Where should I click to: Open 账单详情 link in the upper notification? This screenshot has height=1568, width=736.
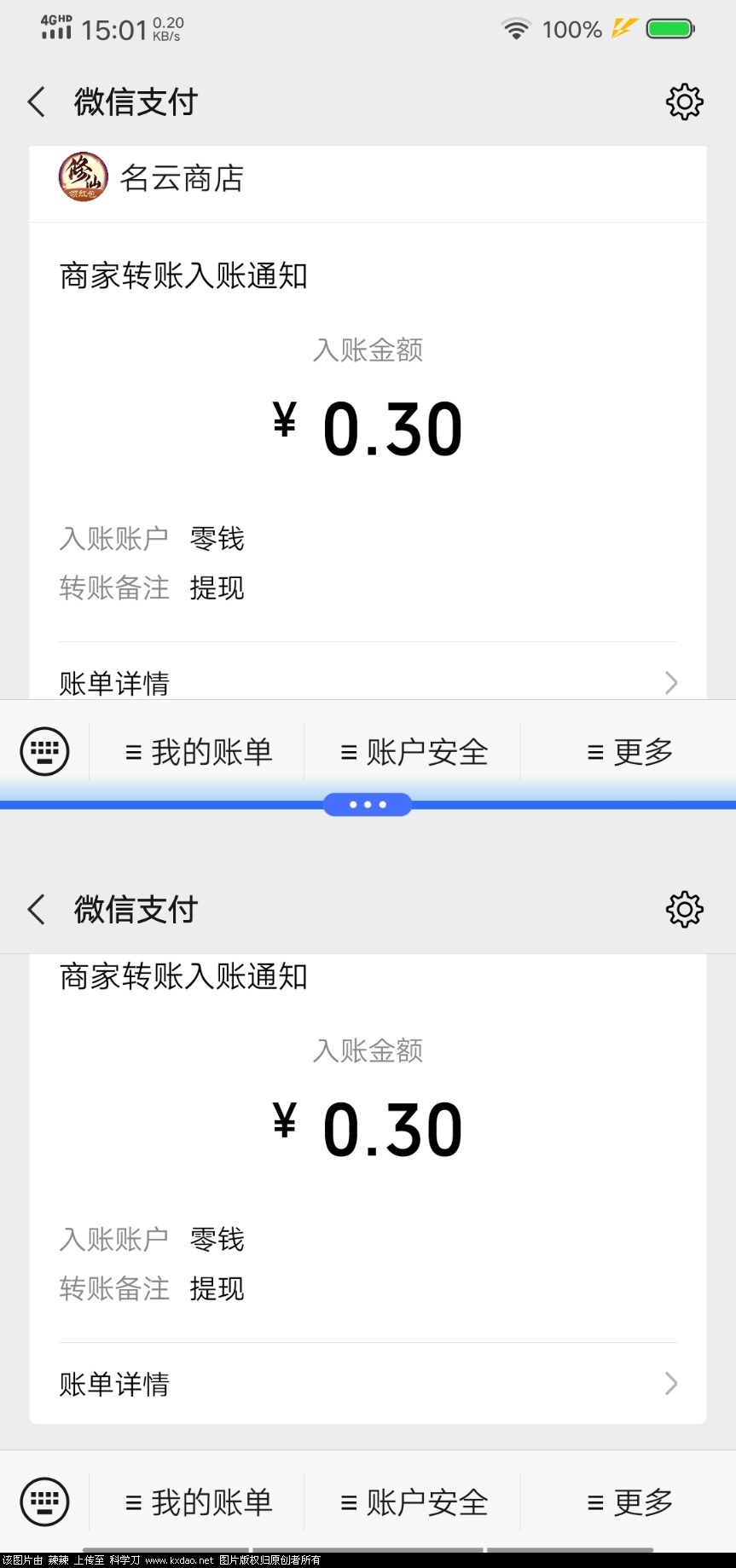[x=114, y=682]
